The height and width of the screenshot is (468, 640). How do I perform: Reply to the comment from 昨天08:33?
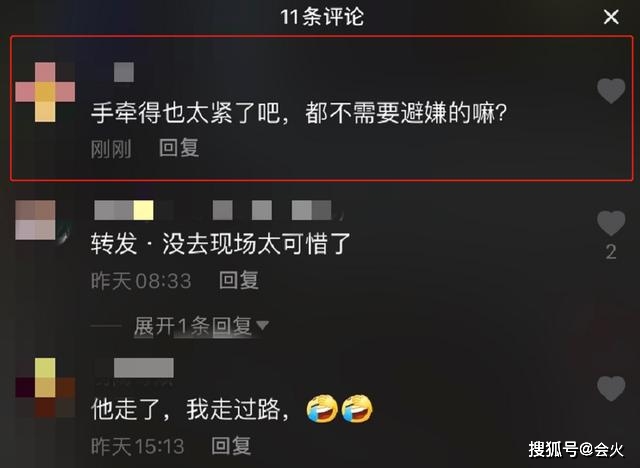(239, 281)
